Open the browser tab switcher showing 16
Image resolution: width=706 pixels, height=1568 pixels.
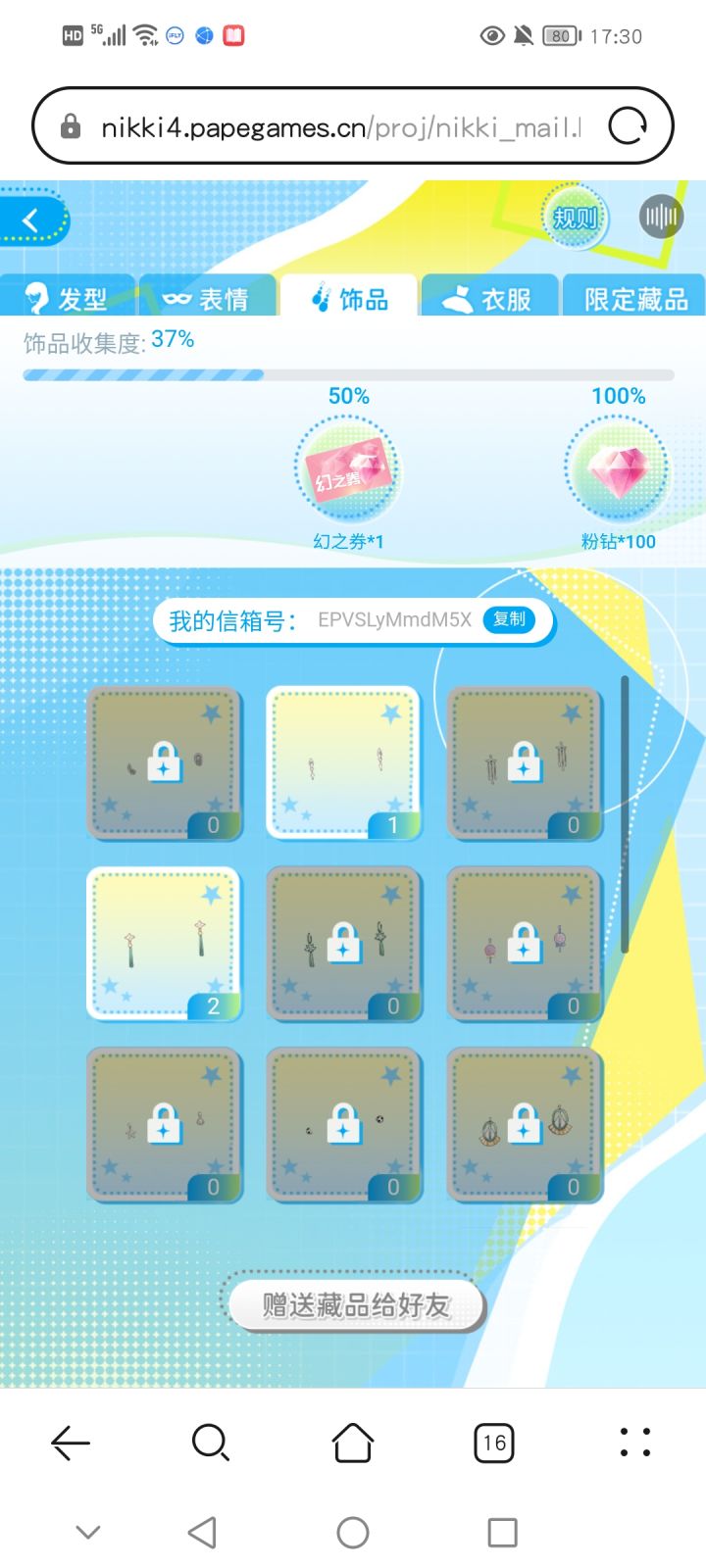click(494, 1442)
